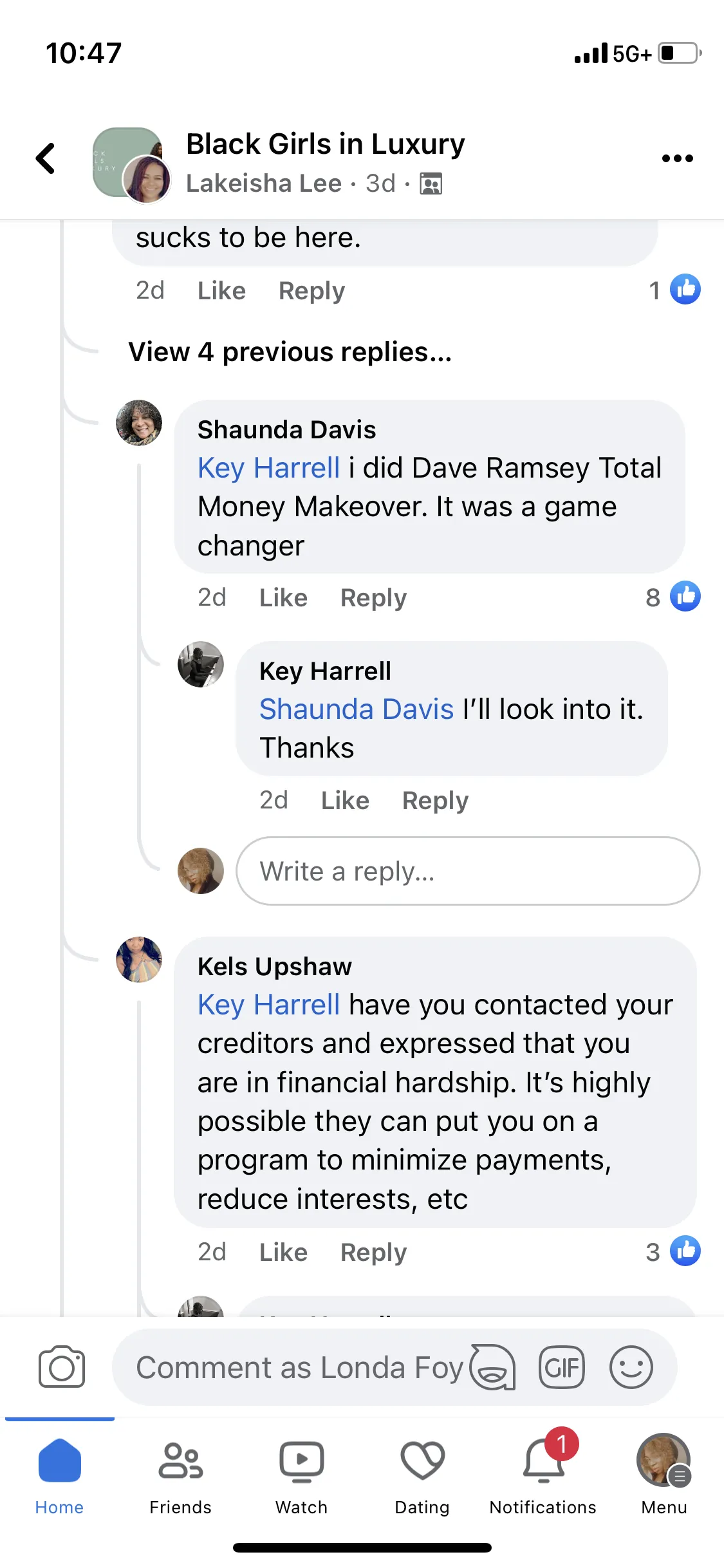The width and height of the screenshot is (724, 1568).
Task: Open camera to attach a photo
Action: pos(62,1367)
